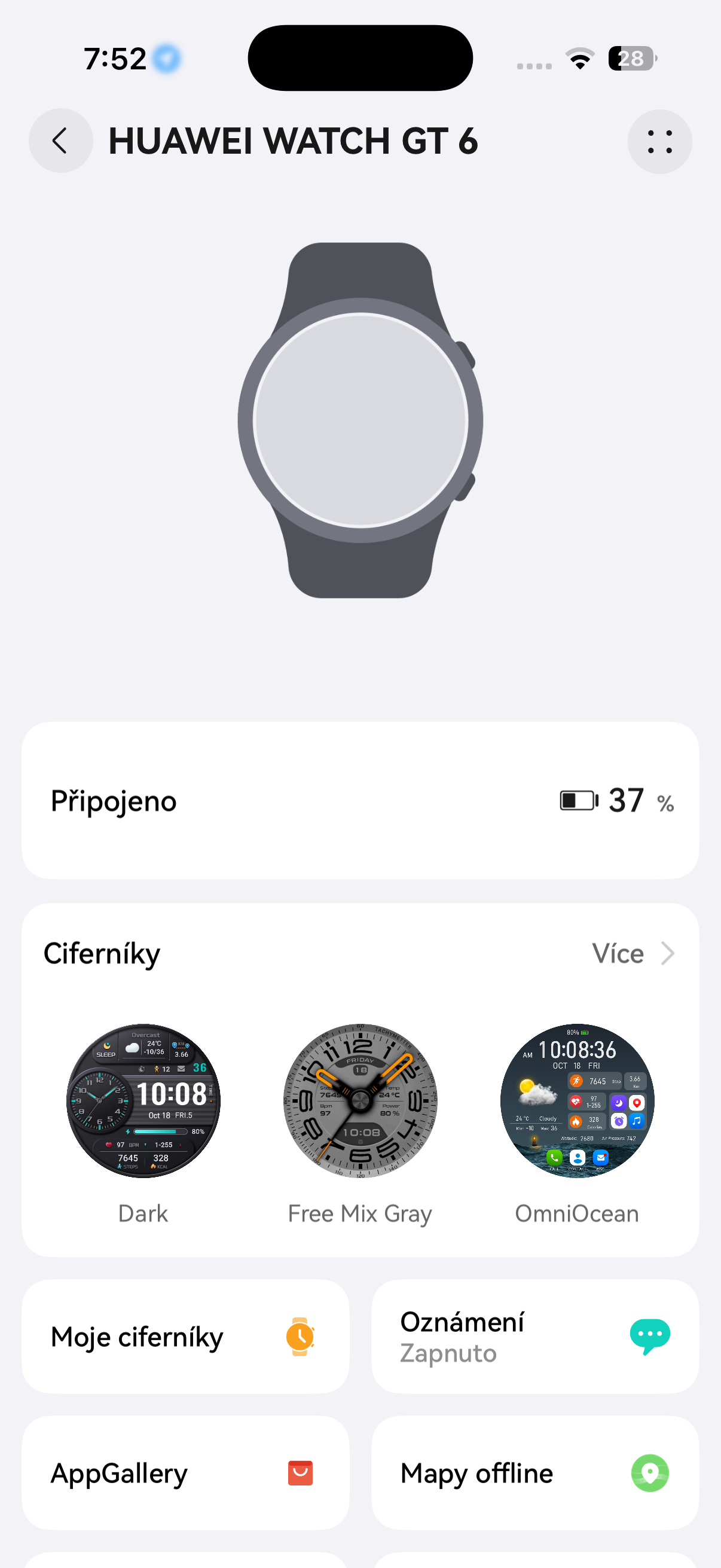Open Oznámení notification settings

pyautogui.click(x=535, y=1337)
